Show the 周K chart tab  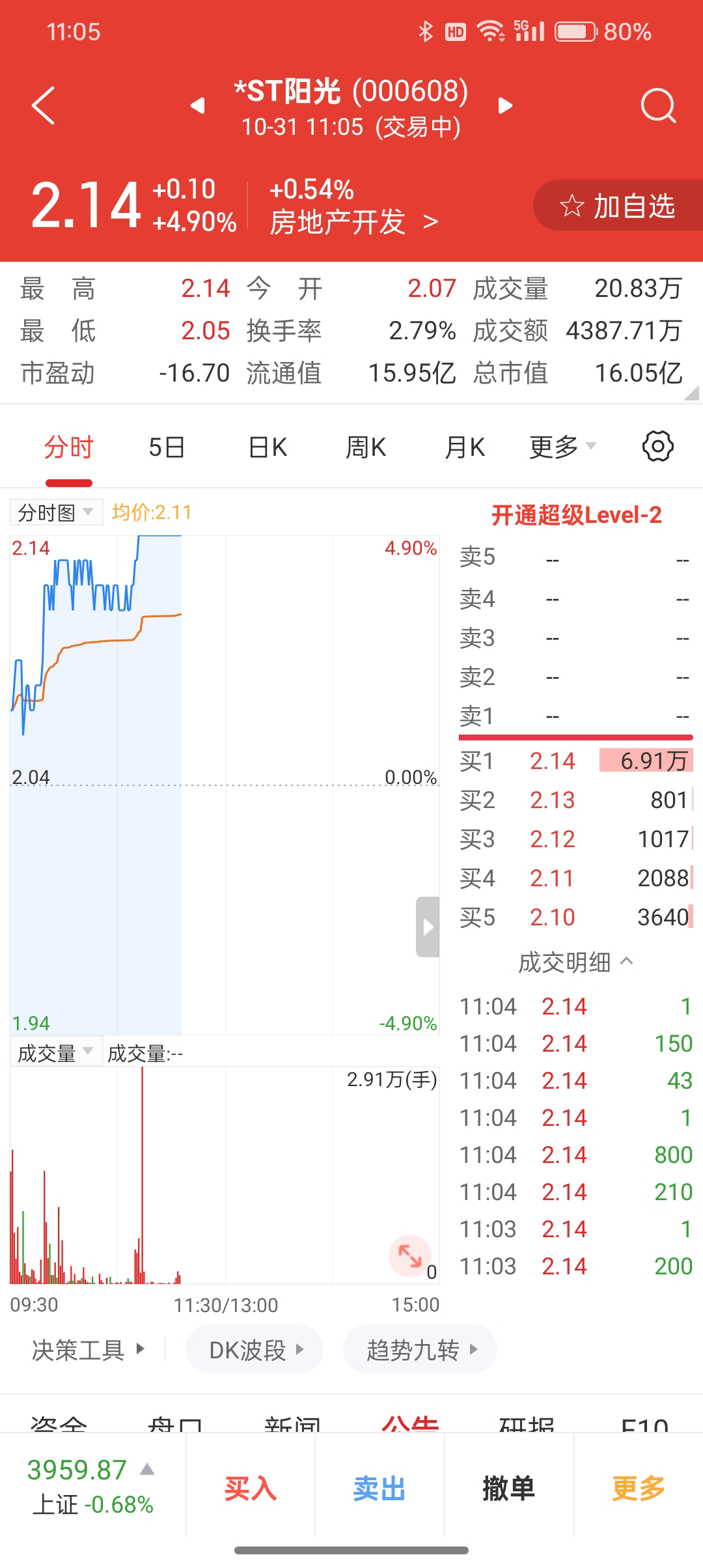coord(366,448)
